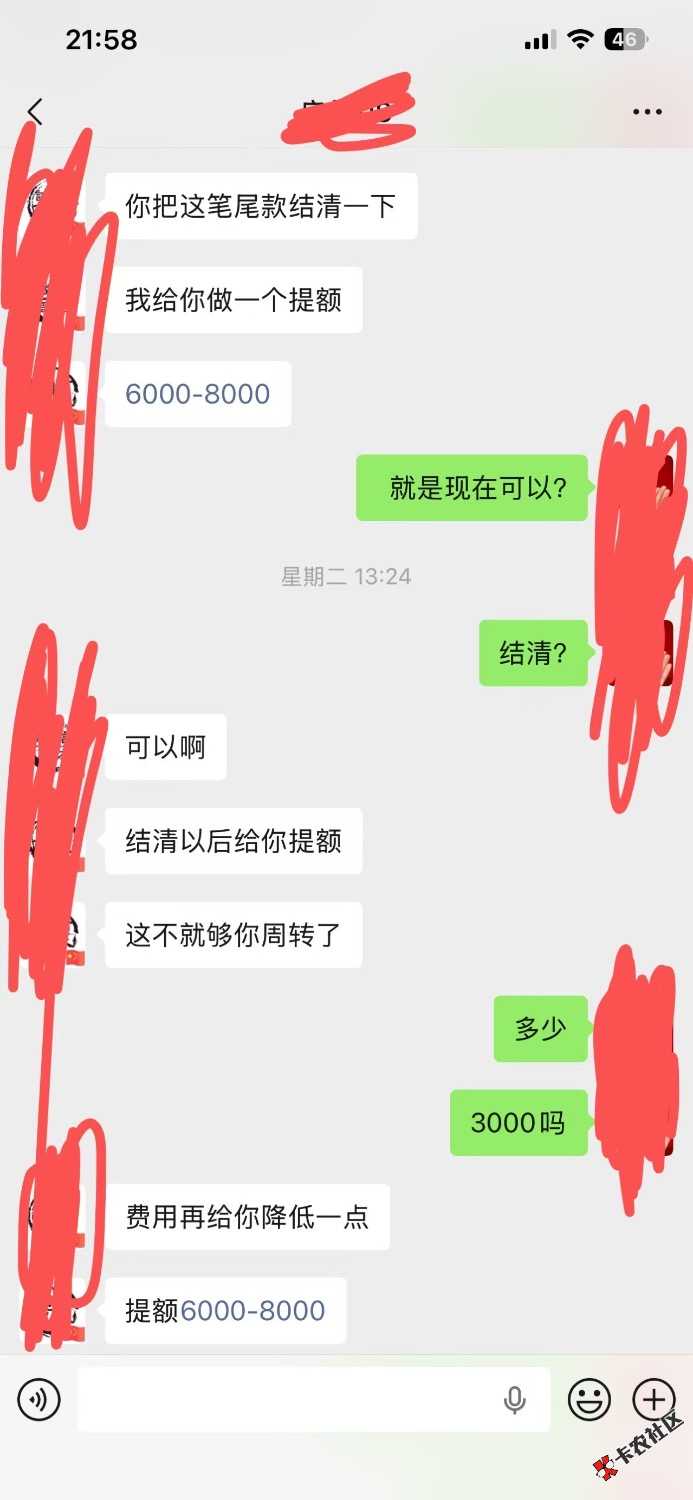Open the plus attachments panel

(654, 1400)
